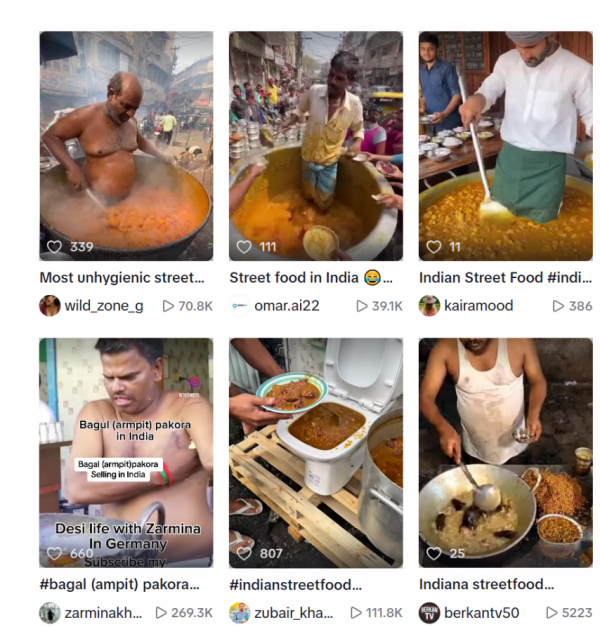Viewport: 600px width, 627px height.
Task: Go to omar.ai22's profile
Action: 286,306
